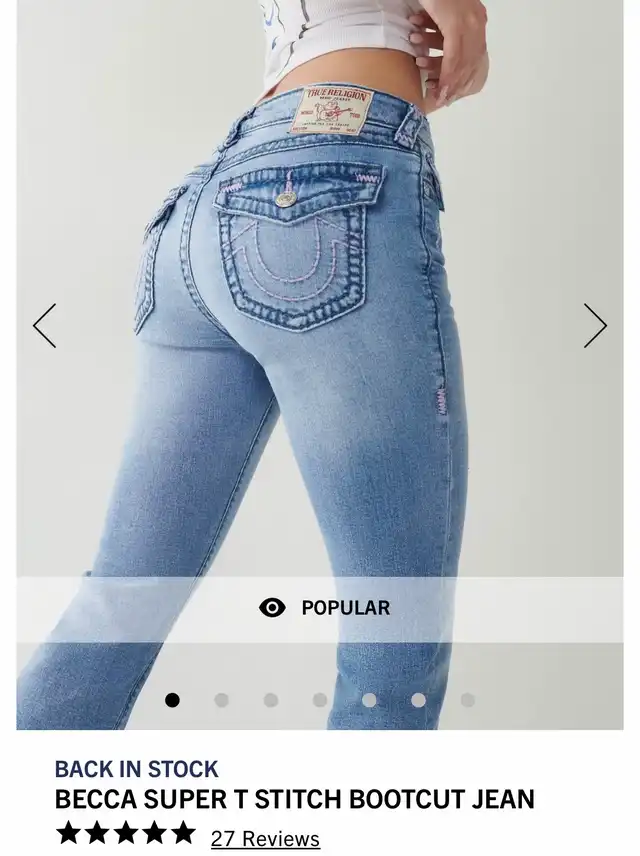
Task: Jump to the last image dot
Action: tap(467, 700)
